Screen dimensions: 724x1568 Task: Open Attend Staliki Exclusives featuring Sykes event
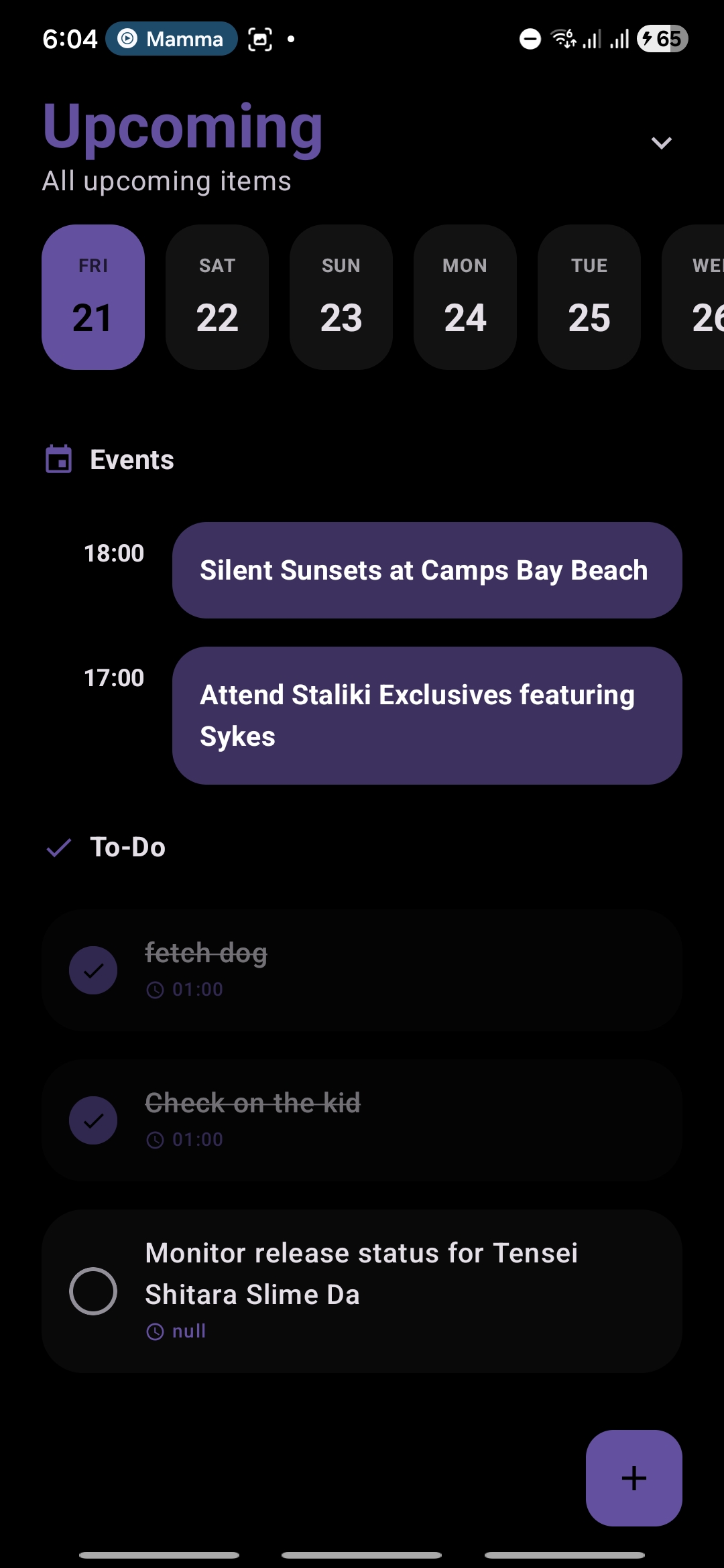pyautogui.click(x=427, y=715)
